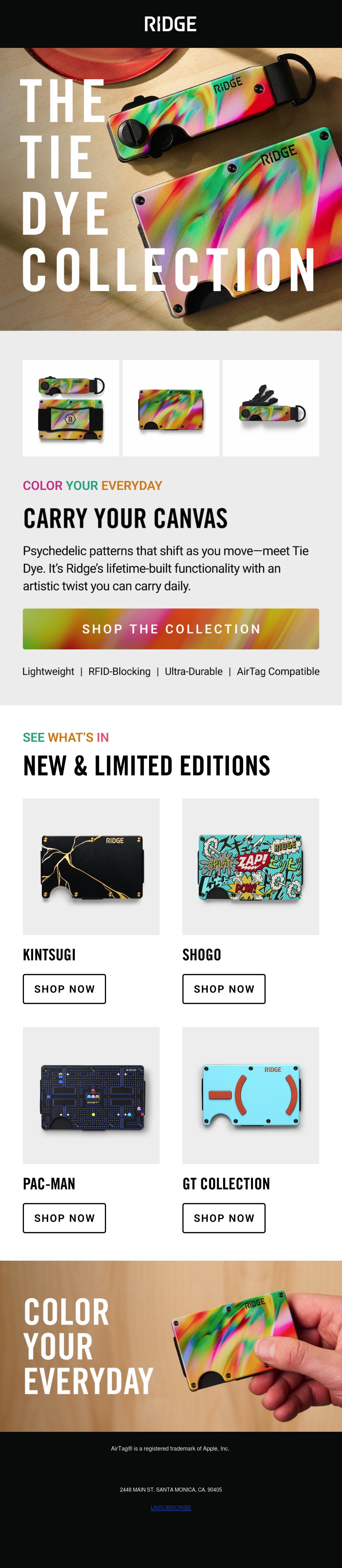Open the Color Your Everyday bottom banner
The height and width of the screenshot is (1568, 342).
pyautogui.click(x=171, y=1345)
